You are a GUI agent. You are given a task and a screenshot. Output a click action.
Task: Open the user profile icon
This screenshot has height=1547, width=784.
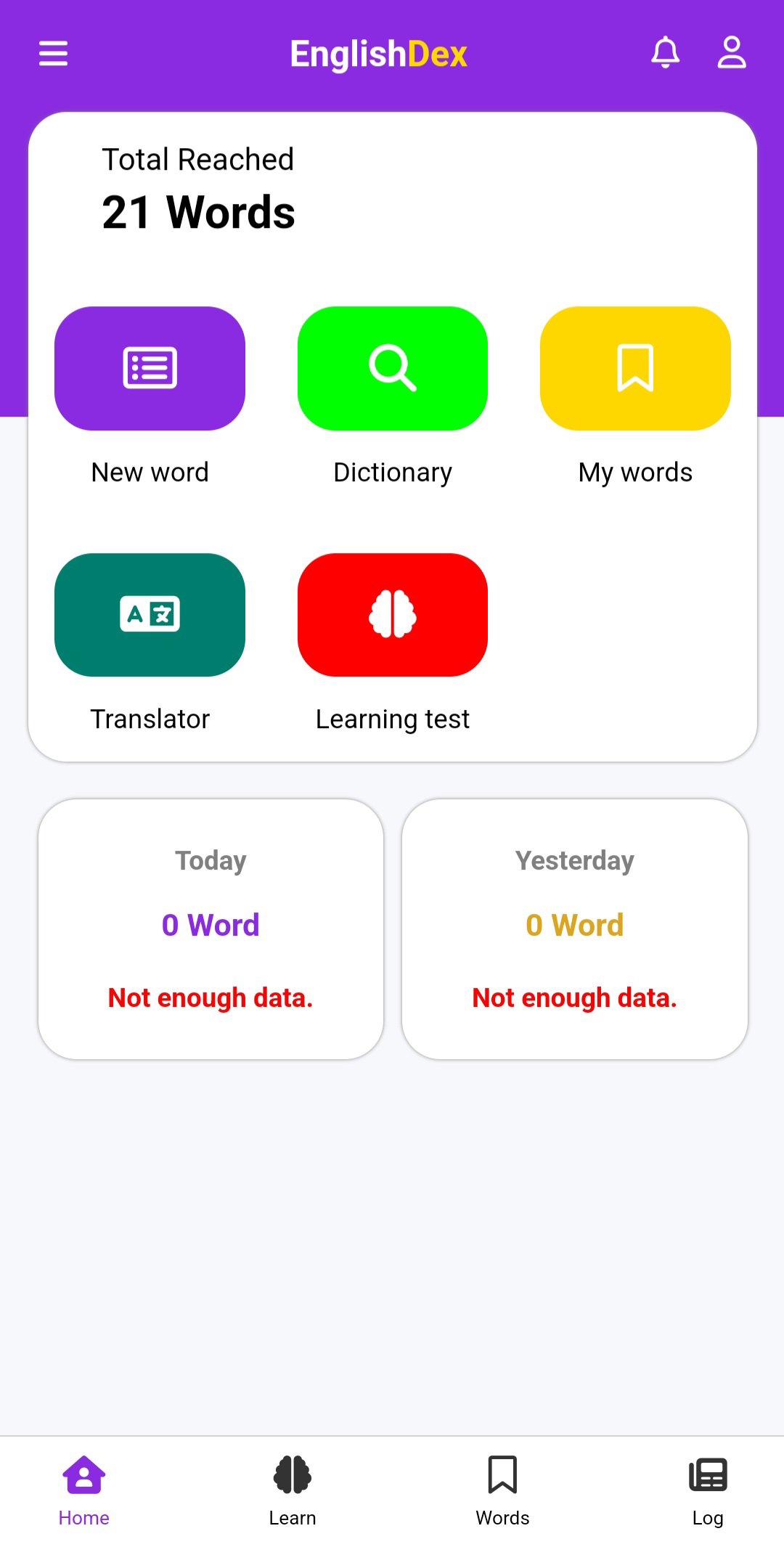(x=731, y=52)
